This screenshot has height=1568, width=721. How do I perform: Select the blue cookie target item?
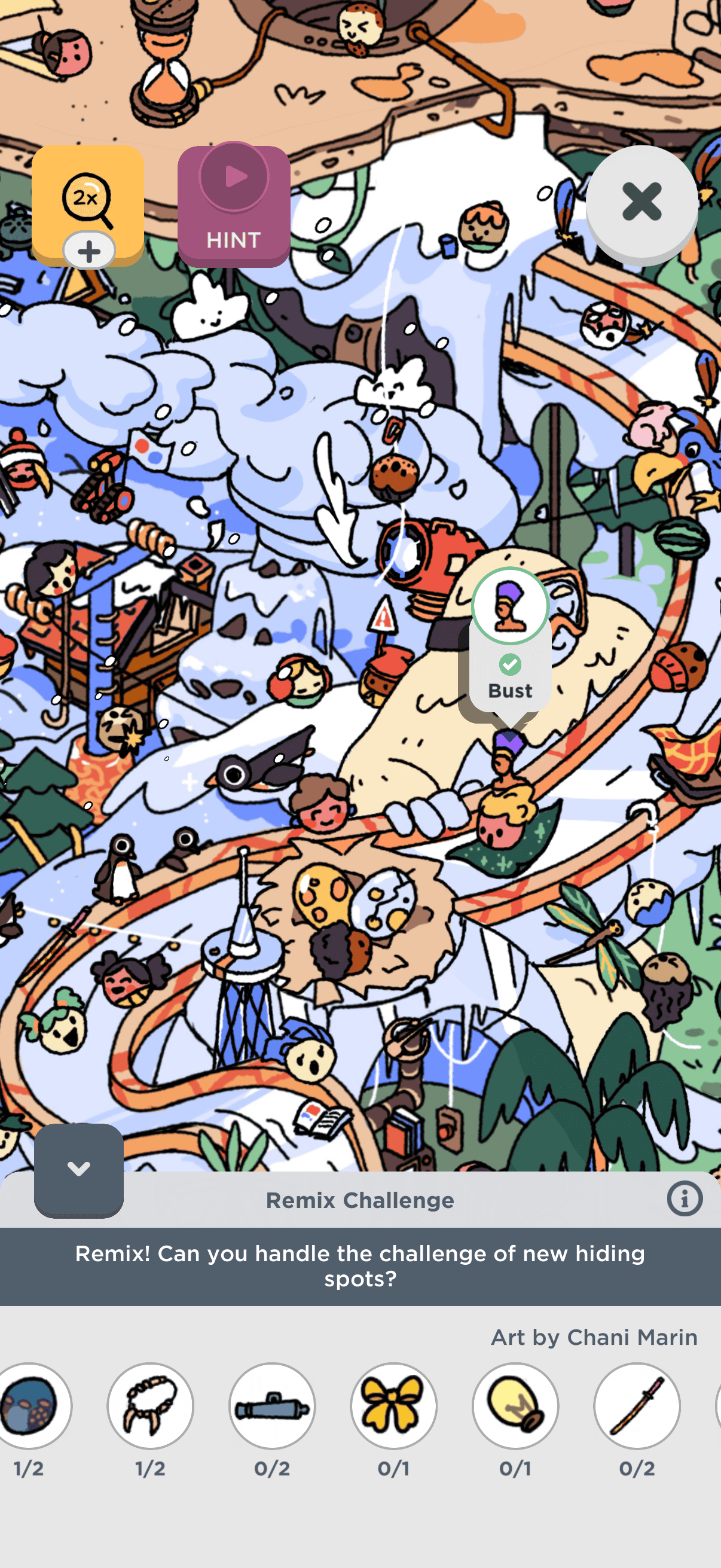32,1406
